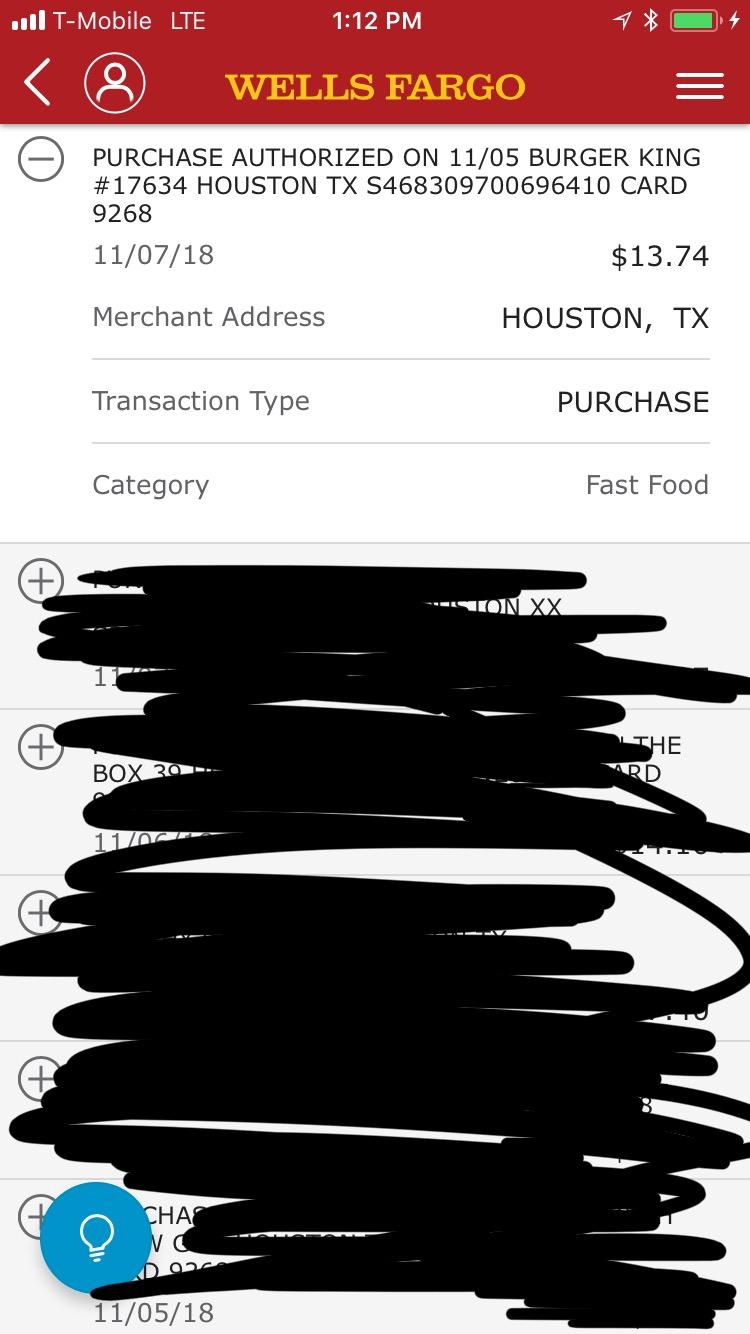Viewport: 750px width, 1334px height.
Task: Open the user profile icon
Action: (115, 84)
